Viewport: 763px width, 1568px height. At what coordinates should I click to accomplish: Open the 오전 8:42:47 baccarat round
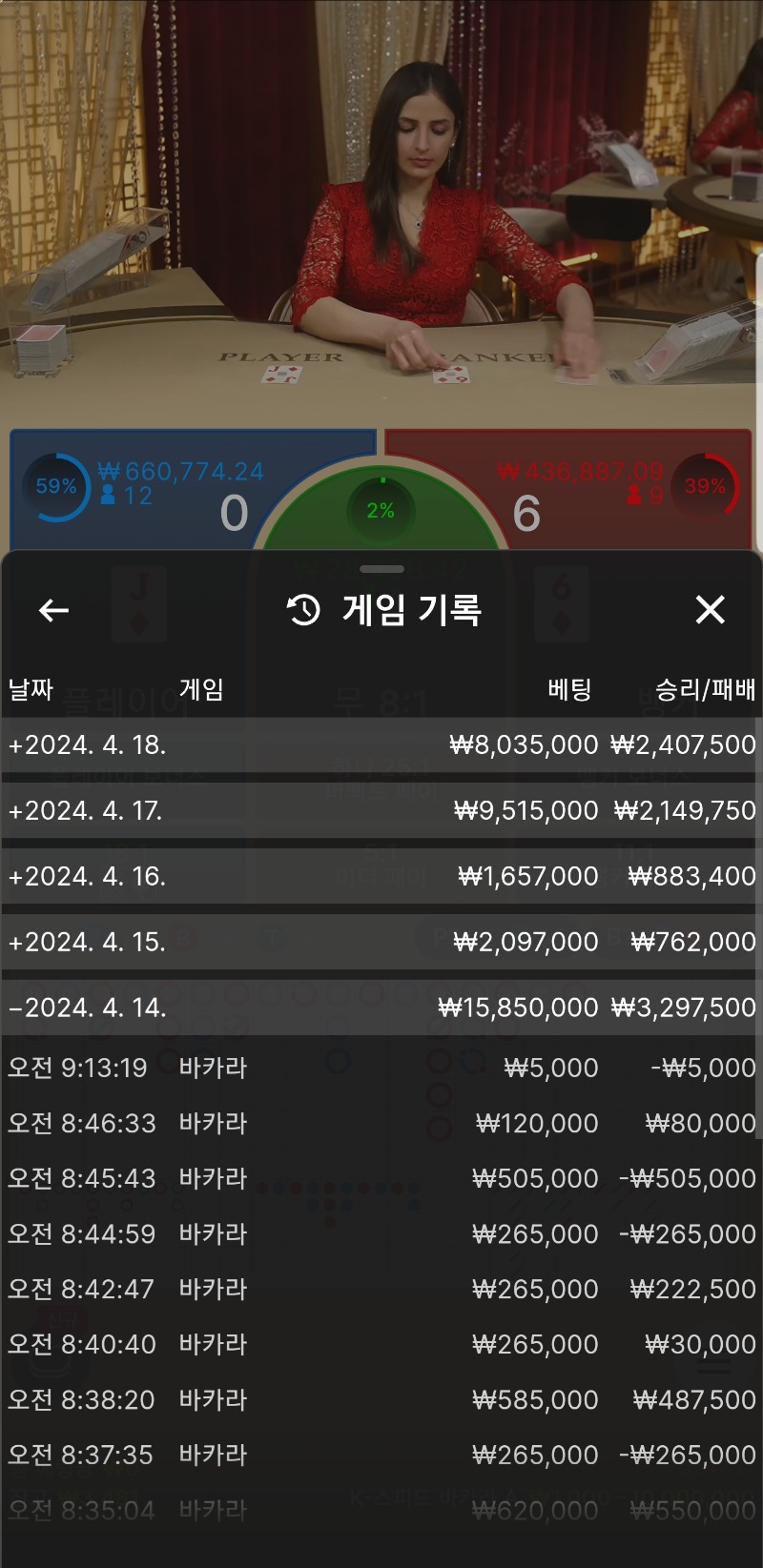pos(381,1289)
